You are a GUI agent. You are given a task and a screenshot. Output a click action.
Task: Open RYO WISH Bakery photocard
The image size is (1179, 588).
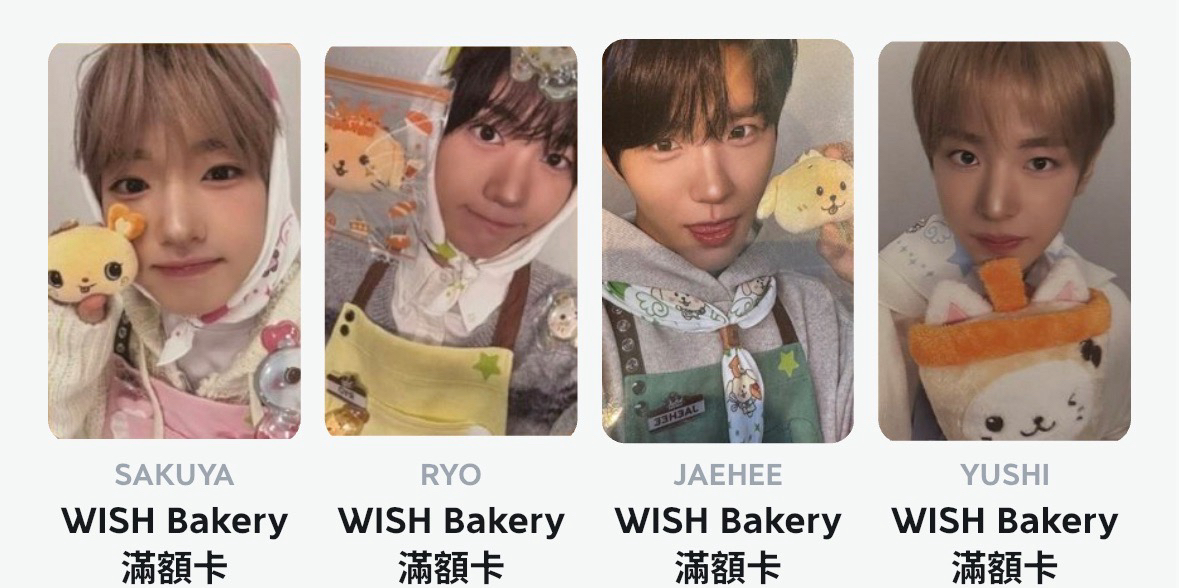pyautogui.click(x=451, y=240)
